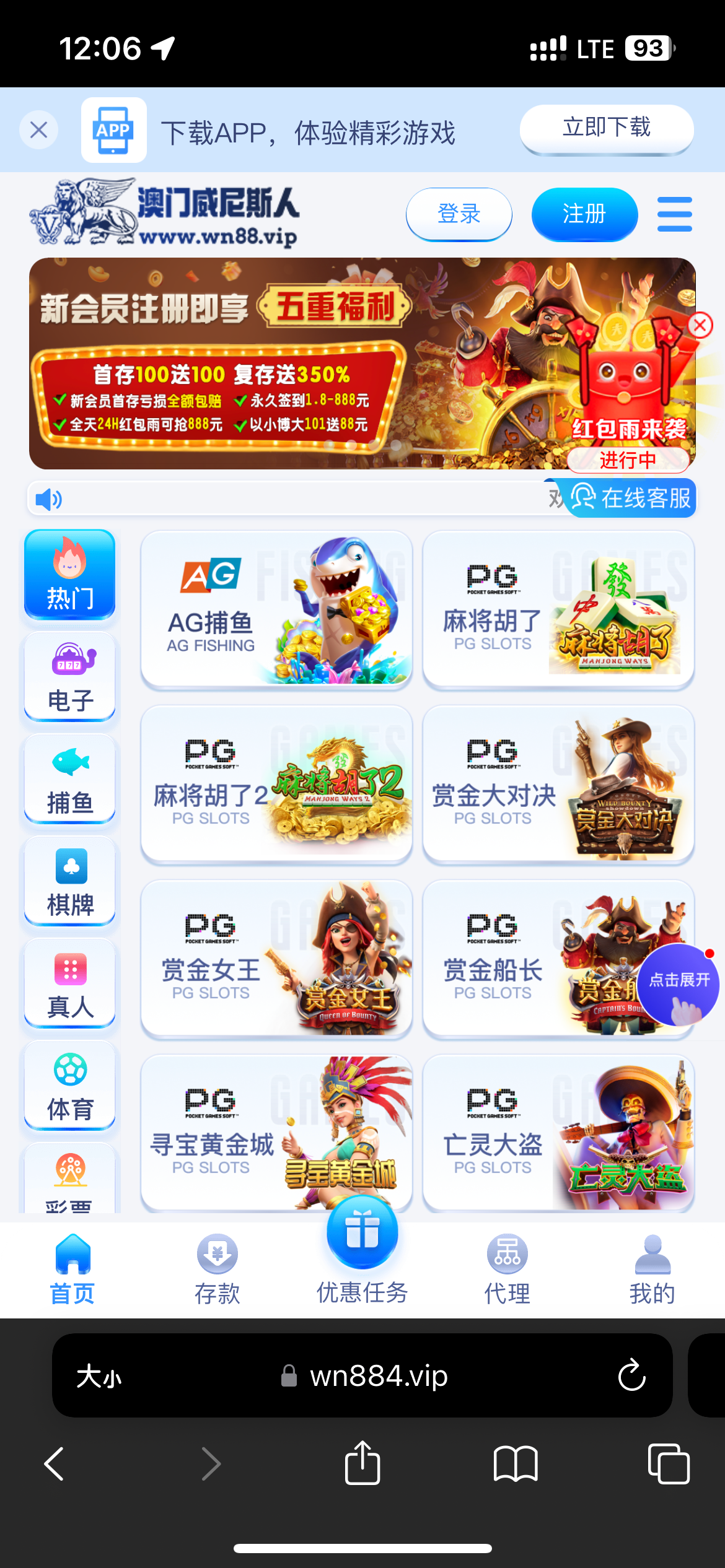Dismiss the download APP banner
725x1568 pixels.
(x=38, y=130)
